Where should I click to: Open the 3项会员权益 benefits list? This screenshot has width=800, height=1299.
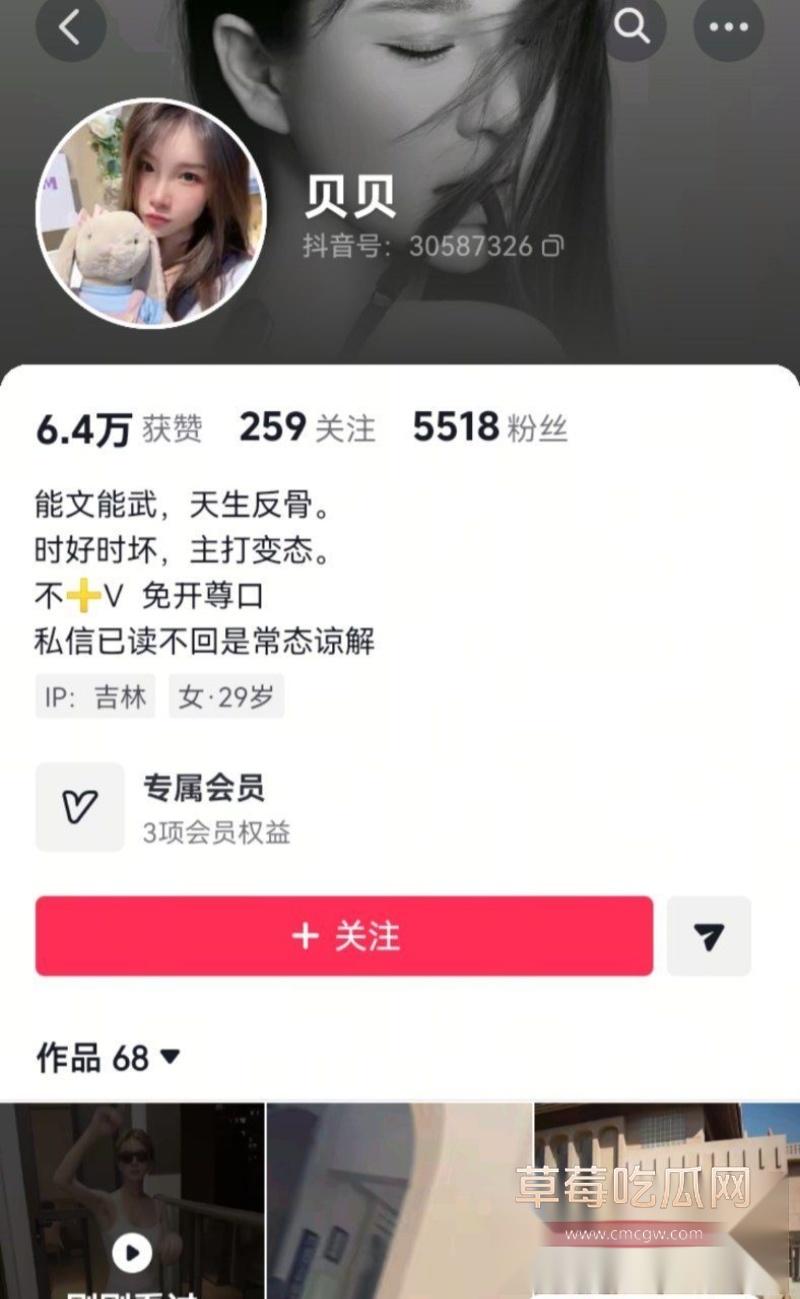[215, 833]
